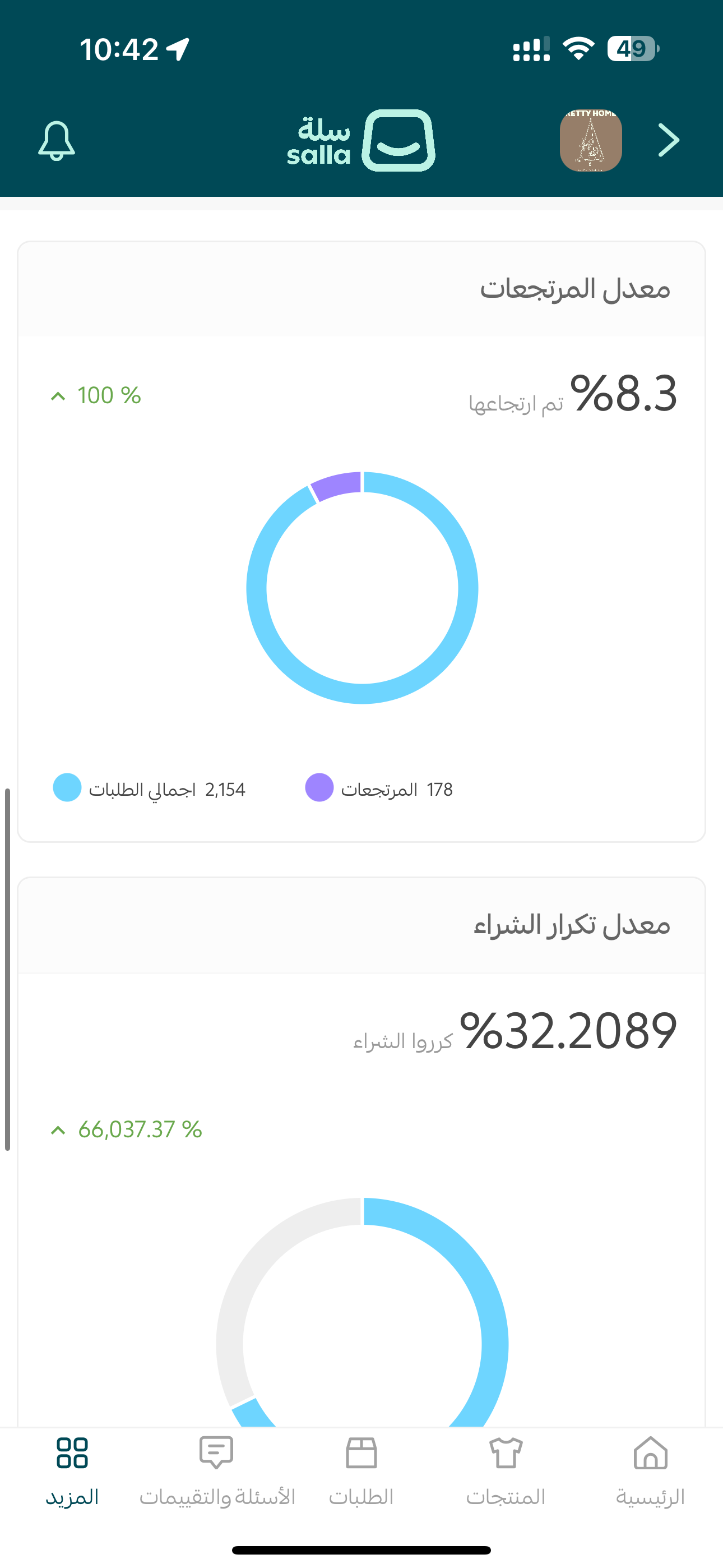Open the Pretty Home store avatar
The image size is (723, 1568).
(590, 141)
